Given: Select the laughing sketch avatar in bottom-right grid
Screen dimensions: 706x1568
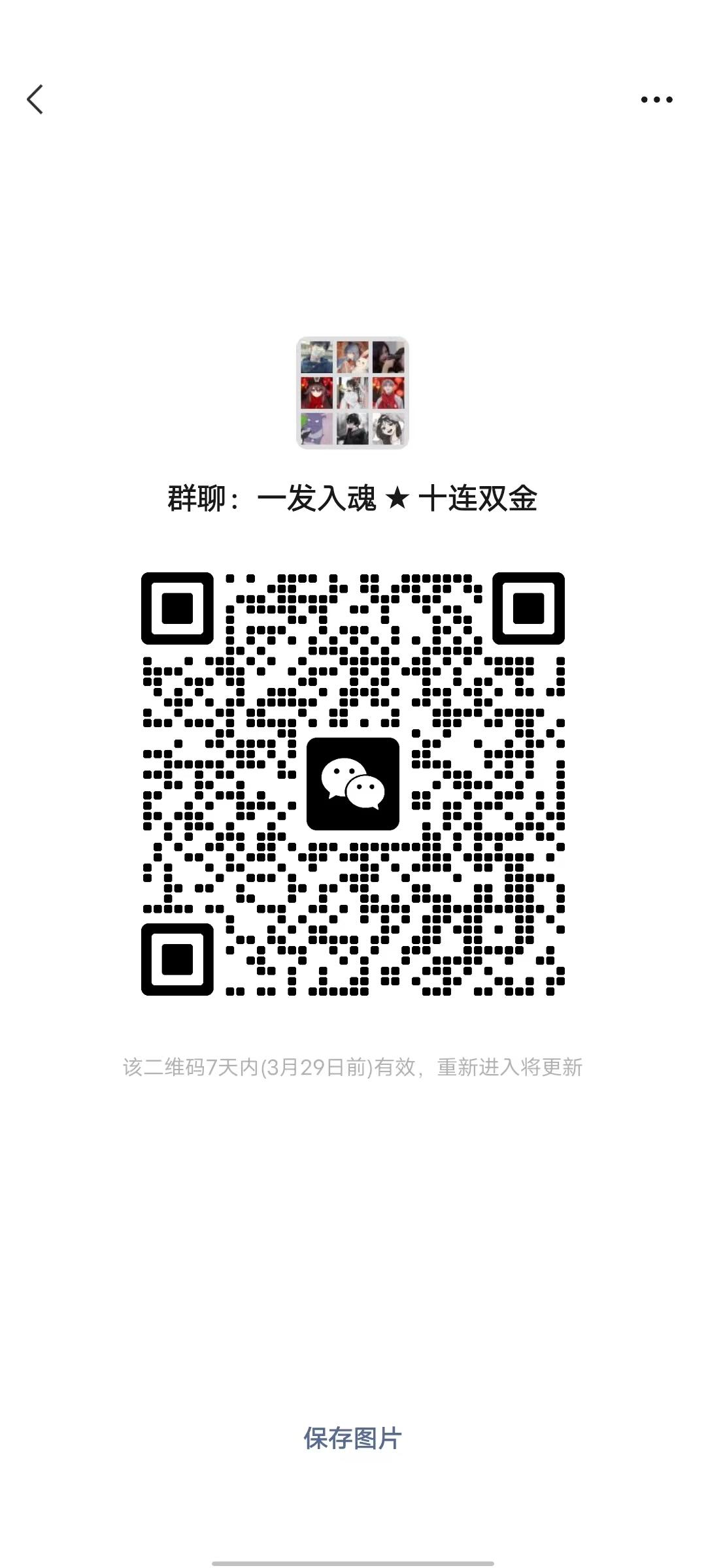Looking at the screenshot, I should click(x=390, y=429).
